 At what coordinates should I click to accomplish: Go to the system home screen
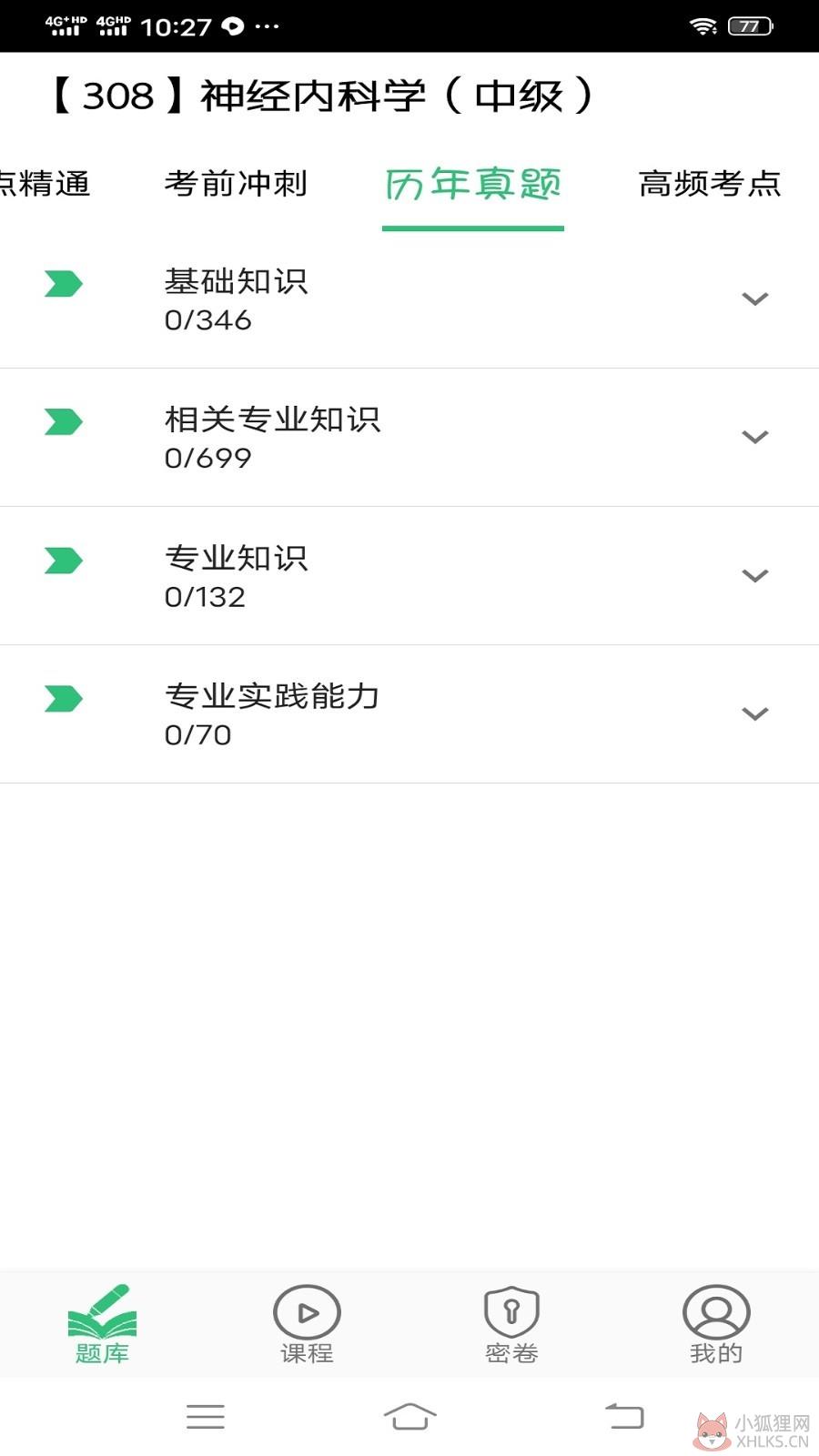click(409, 1417)
